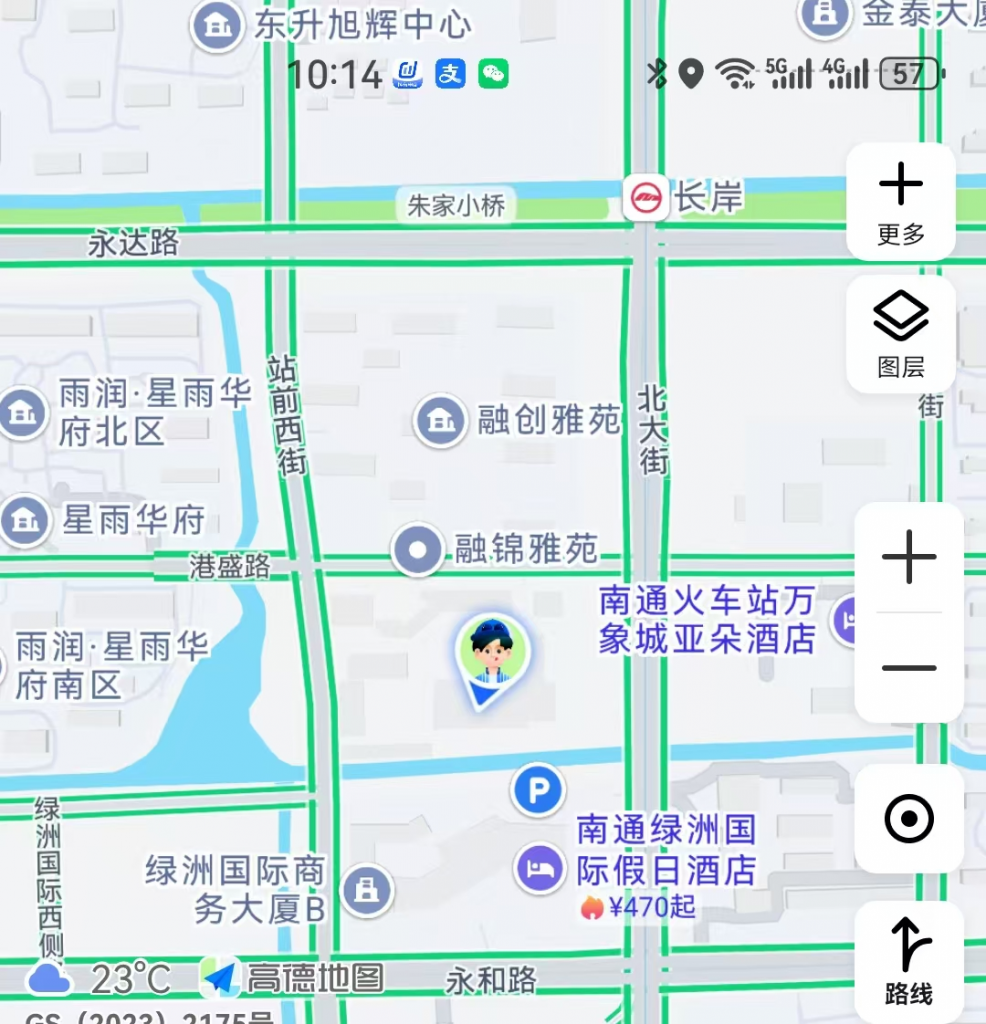The height and width of the screenshot is (1024, 986).
Task: Tap the battery indicator in the status bar
Action: tap(910, 74)
